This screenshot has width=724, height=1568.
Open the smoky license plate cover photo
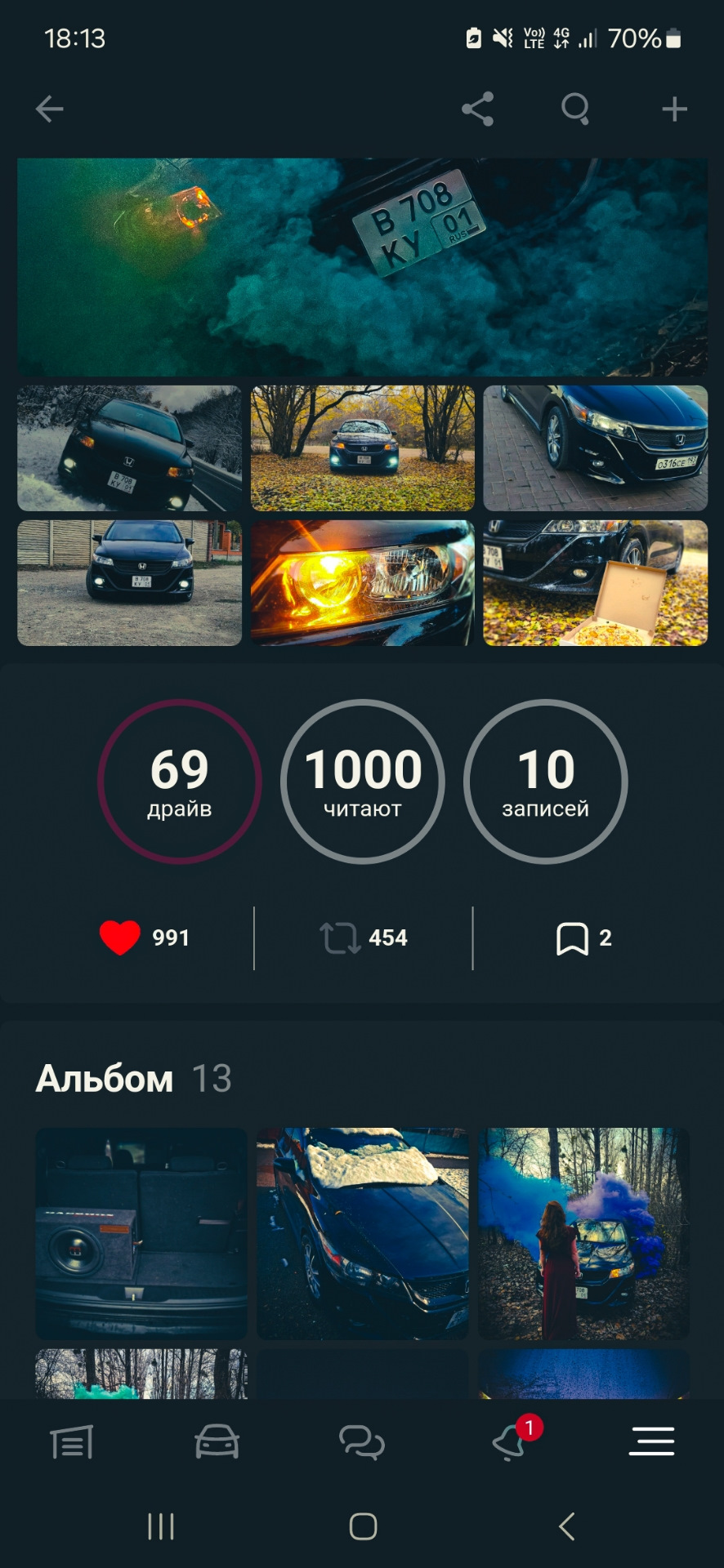pyautogui.click(x=362, y=265)
